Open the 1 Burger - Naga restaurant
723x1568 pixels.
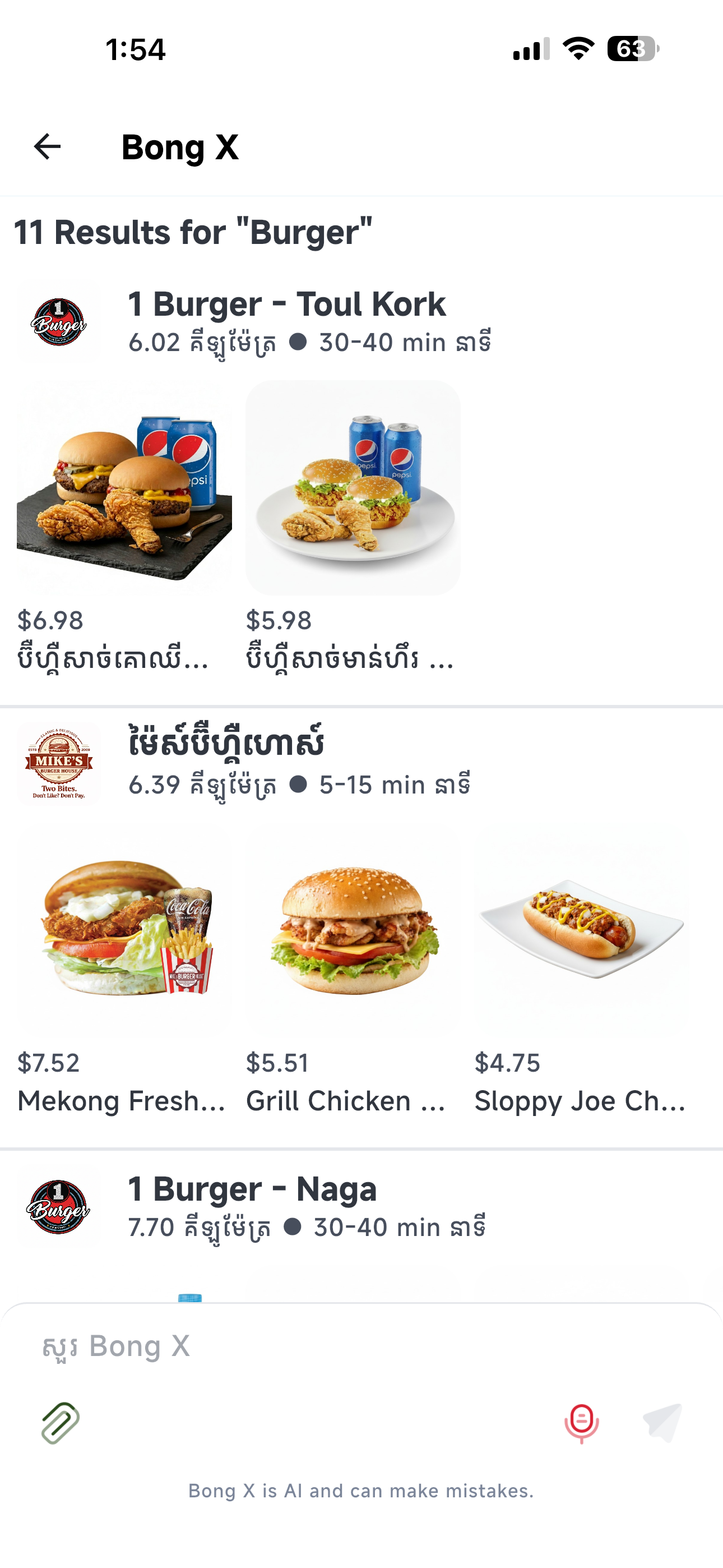361,1206
